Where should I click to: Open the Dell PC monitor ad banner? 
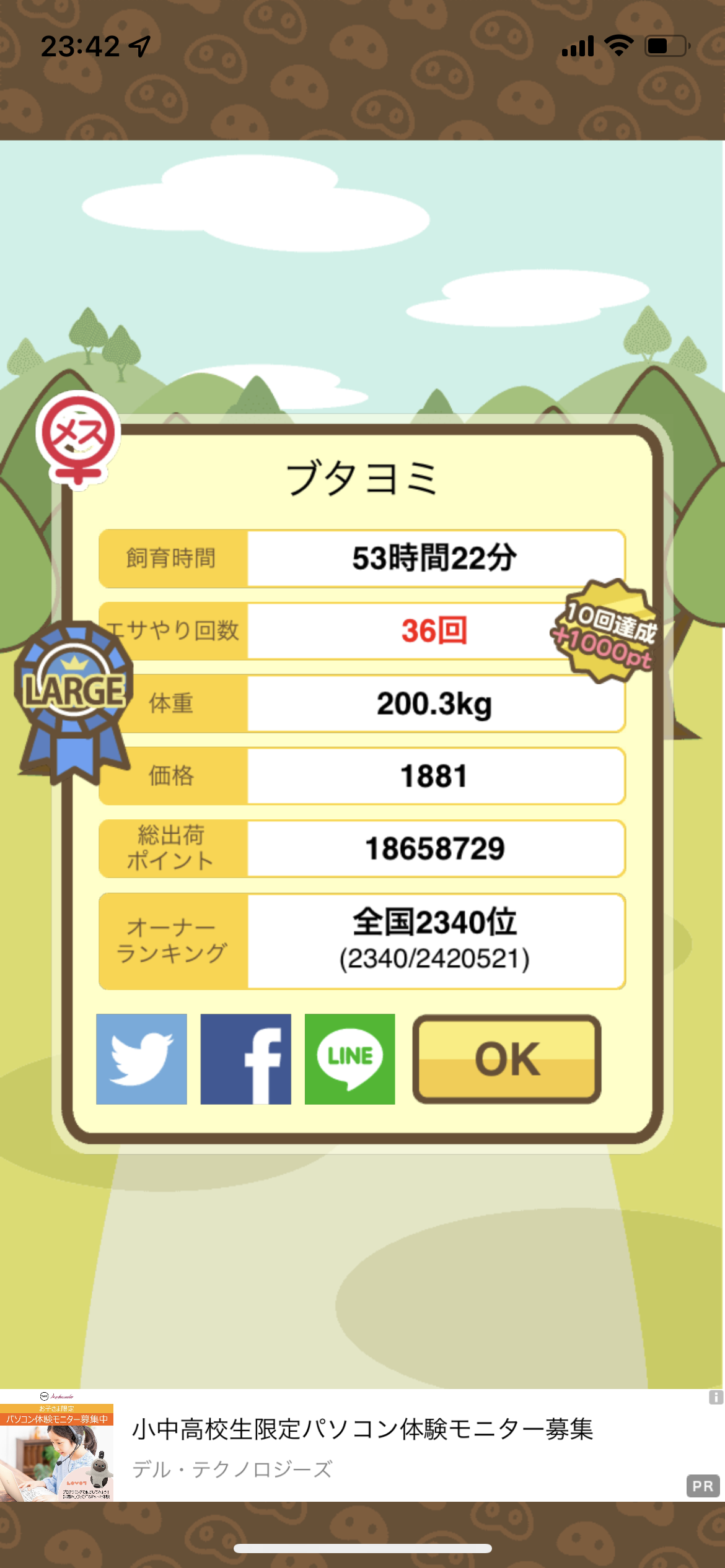click(x=362, y=1445)
